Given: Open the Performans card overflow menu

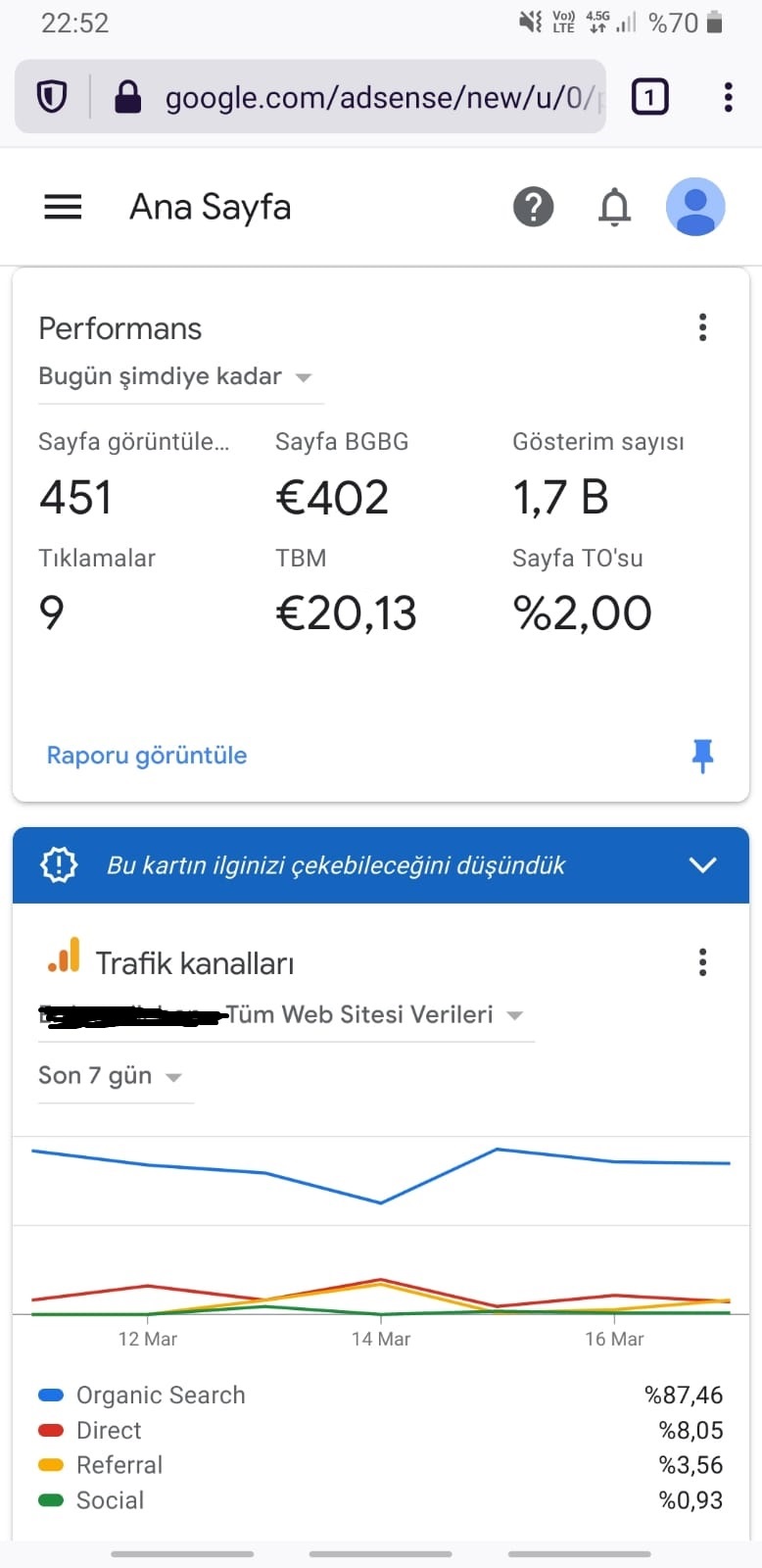Looking at the screenshot, I should coord(702,327).
